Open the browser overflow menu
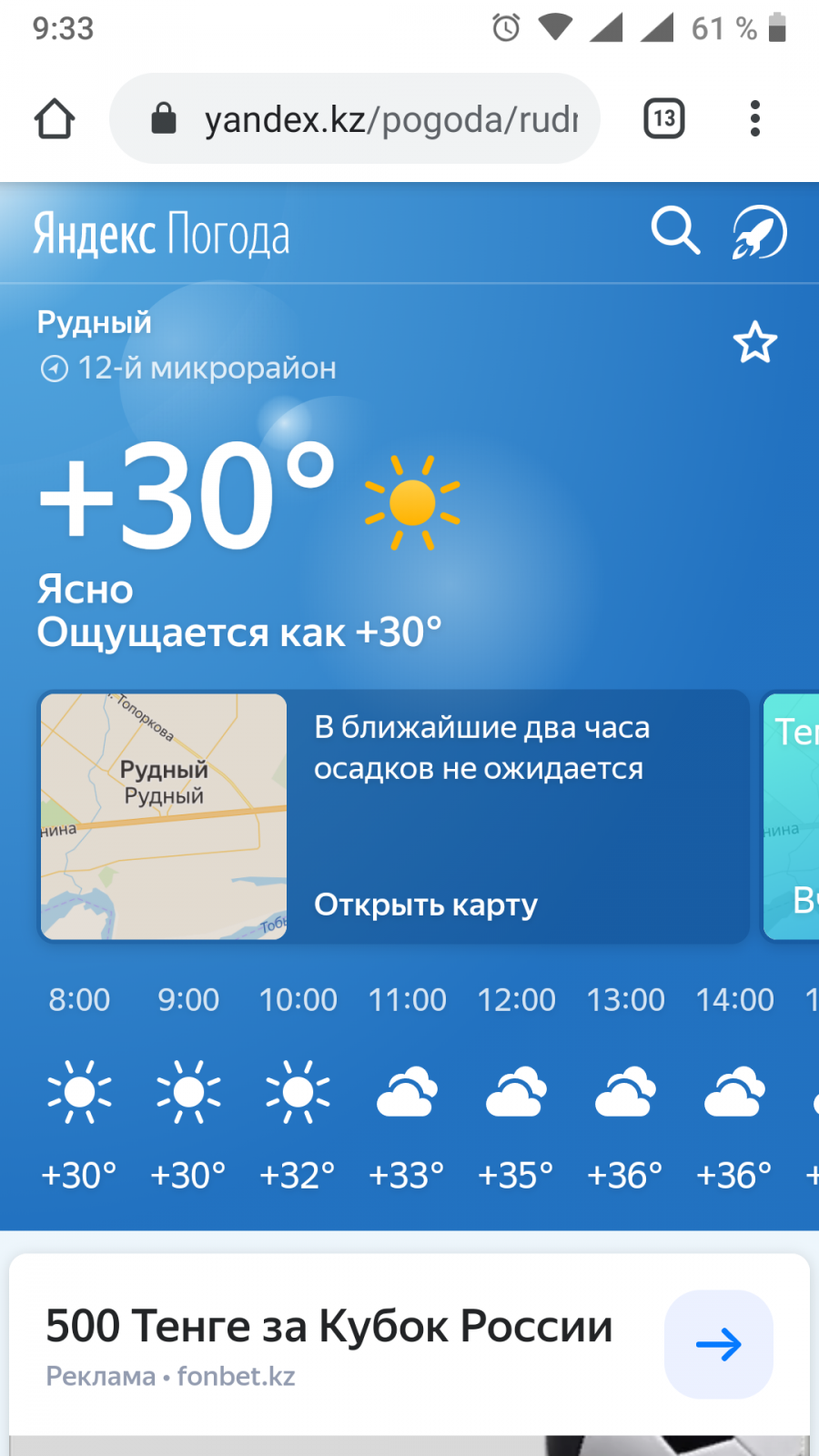The height and width of the screenshot is (1456, 819). pyautogui.click(x=754, y=119)
